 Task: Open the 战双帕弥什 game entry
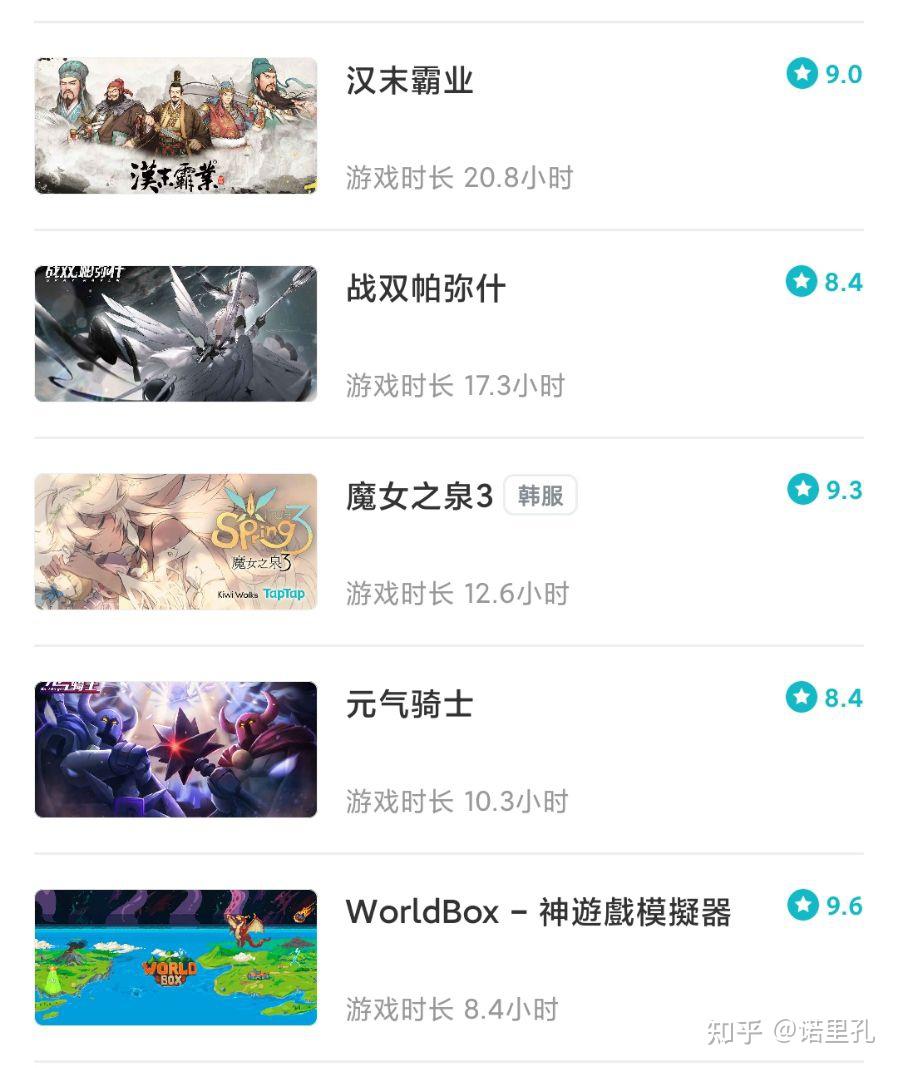(x=425, y=289)
